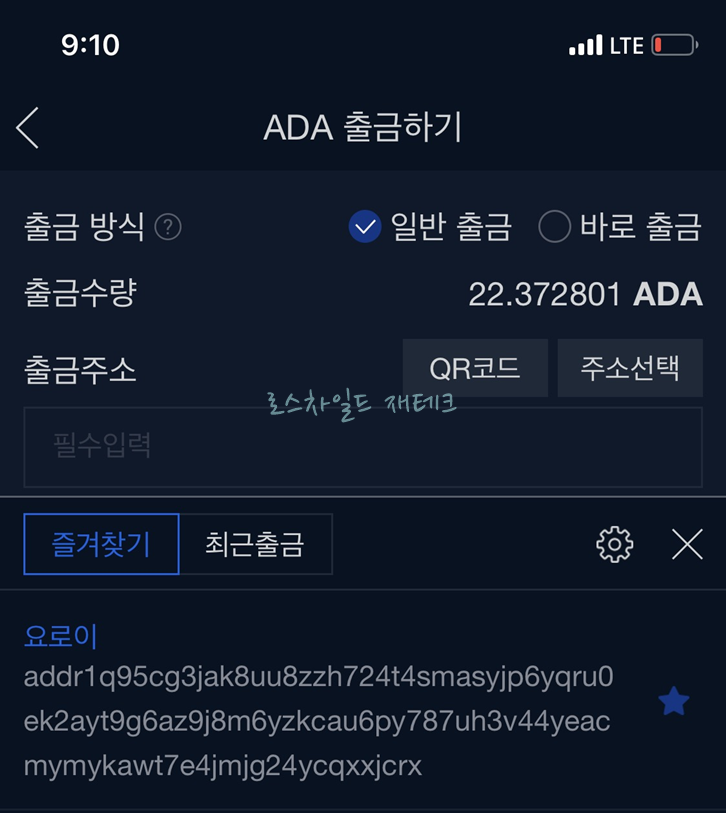Close the address panel with the X icon

point(686,544)
